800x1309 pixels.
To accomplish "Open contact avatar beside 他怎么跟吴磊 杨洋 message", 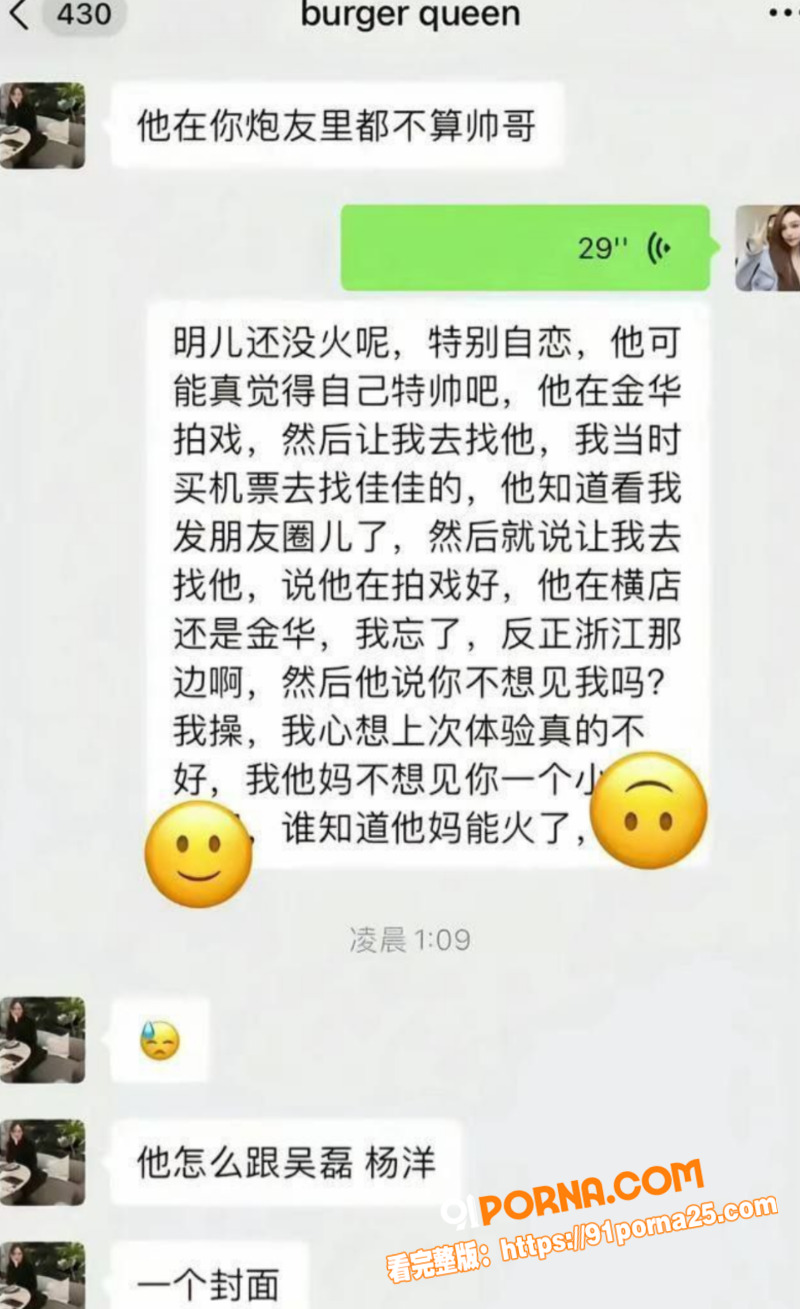I will pyautogui.click(x=43, y=1162).
